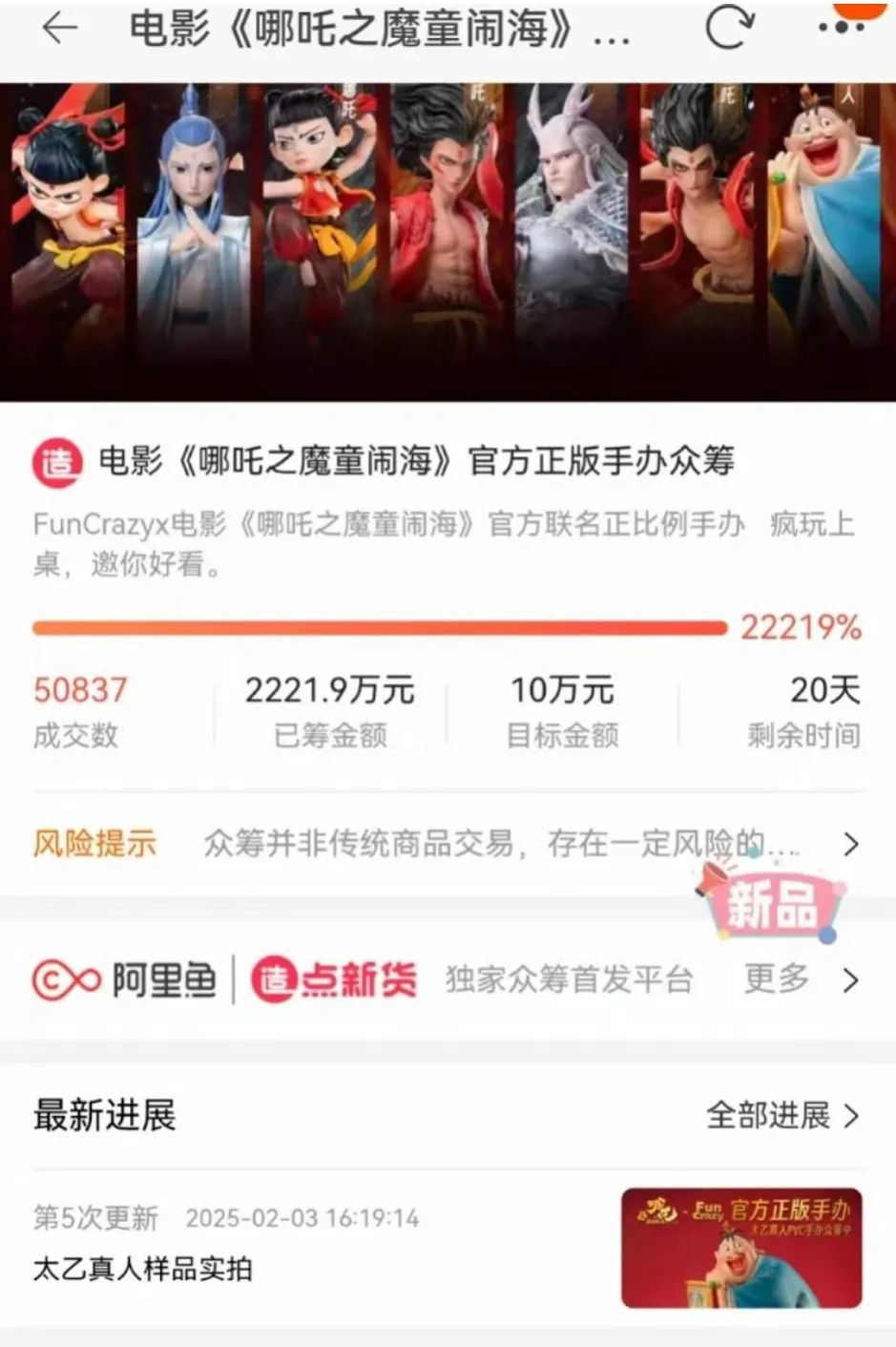Screen dimensions: 896x1347
Task: Open the 风险提示 risk notice row
Action: tap(447, 844)
